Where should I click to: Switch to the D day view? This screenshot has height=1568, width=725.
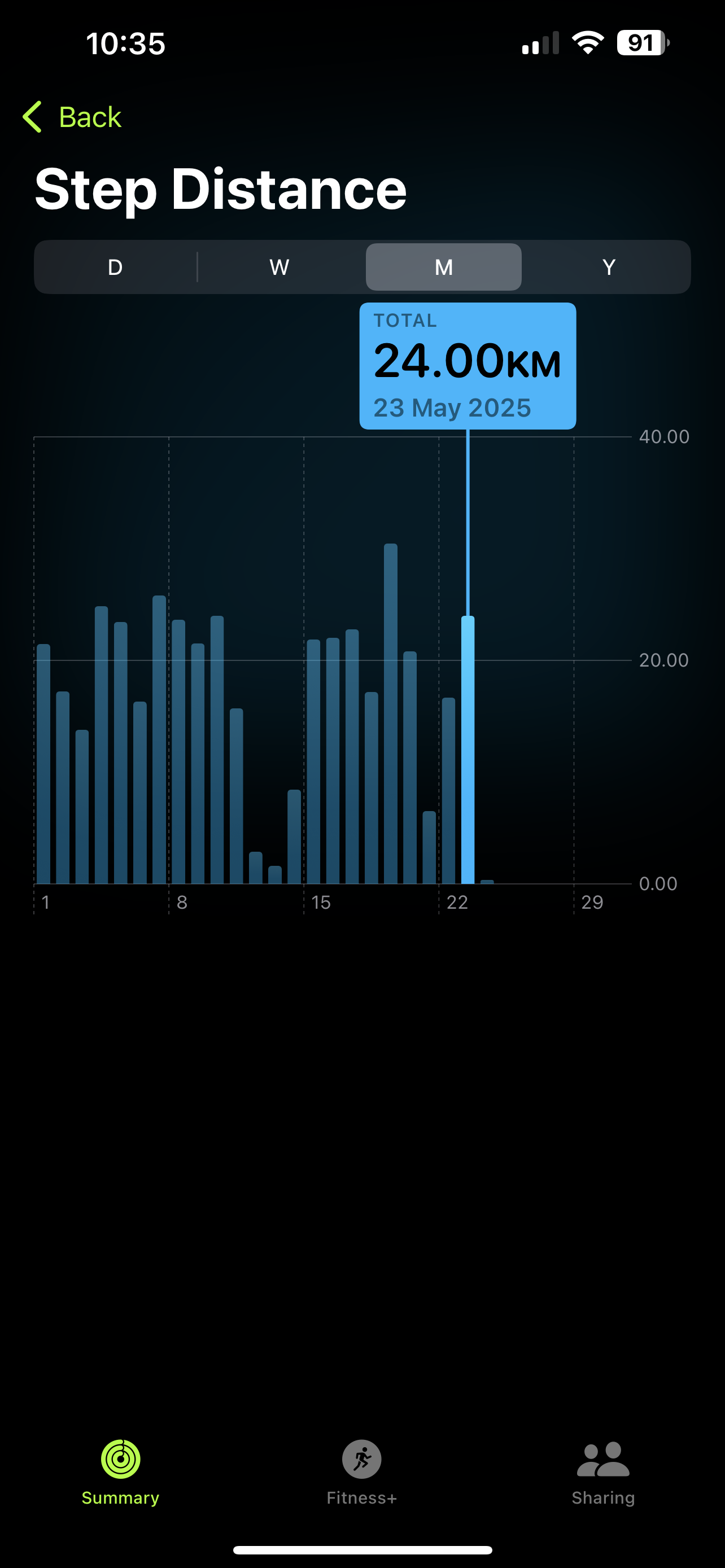[115, 267]
